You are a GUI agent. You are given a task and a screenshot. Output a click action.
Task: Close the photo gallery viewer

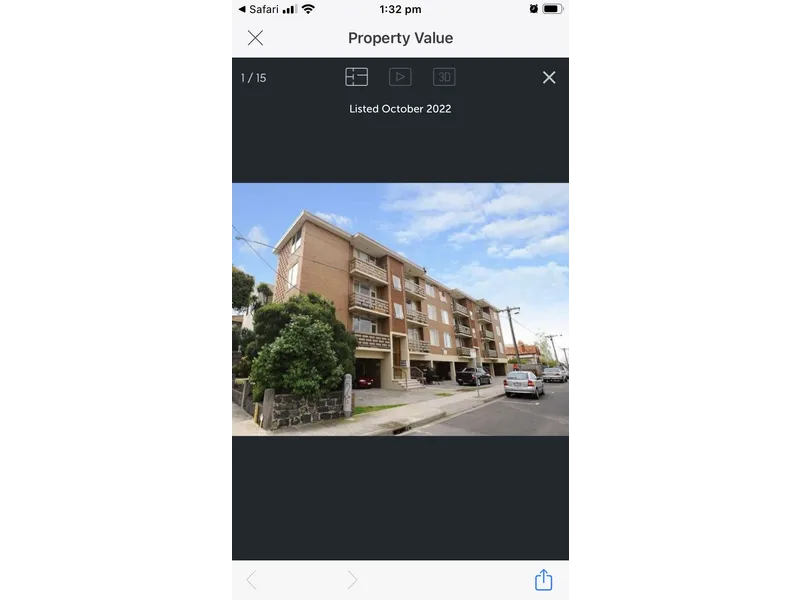(x=549, y=77)
